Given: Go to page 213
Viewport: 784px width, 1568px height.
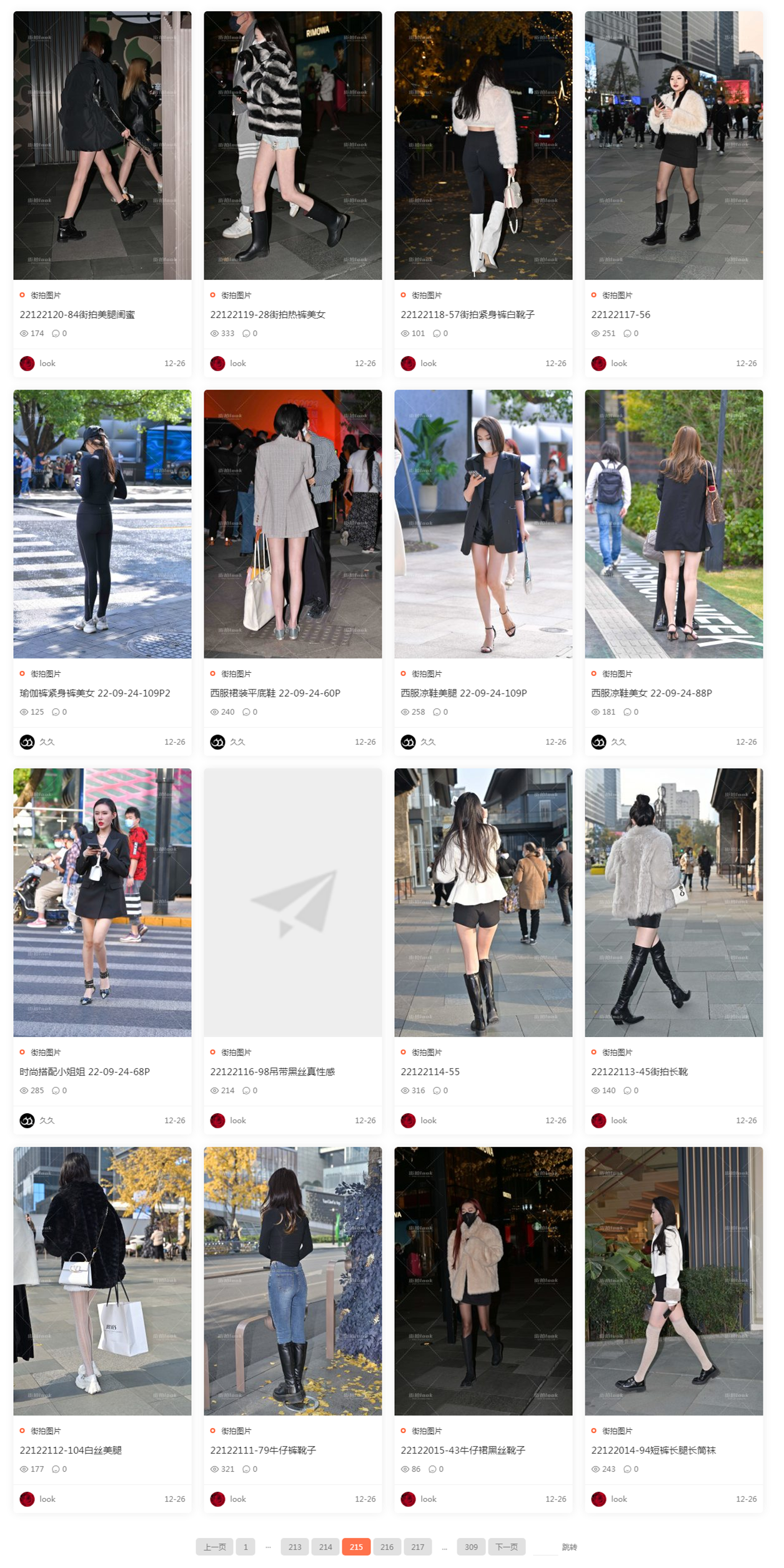Looking at the screenshot, I should coord(295,1547).
